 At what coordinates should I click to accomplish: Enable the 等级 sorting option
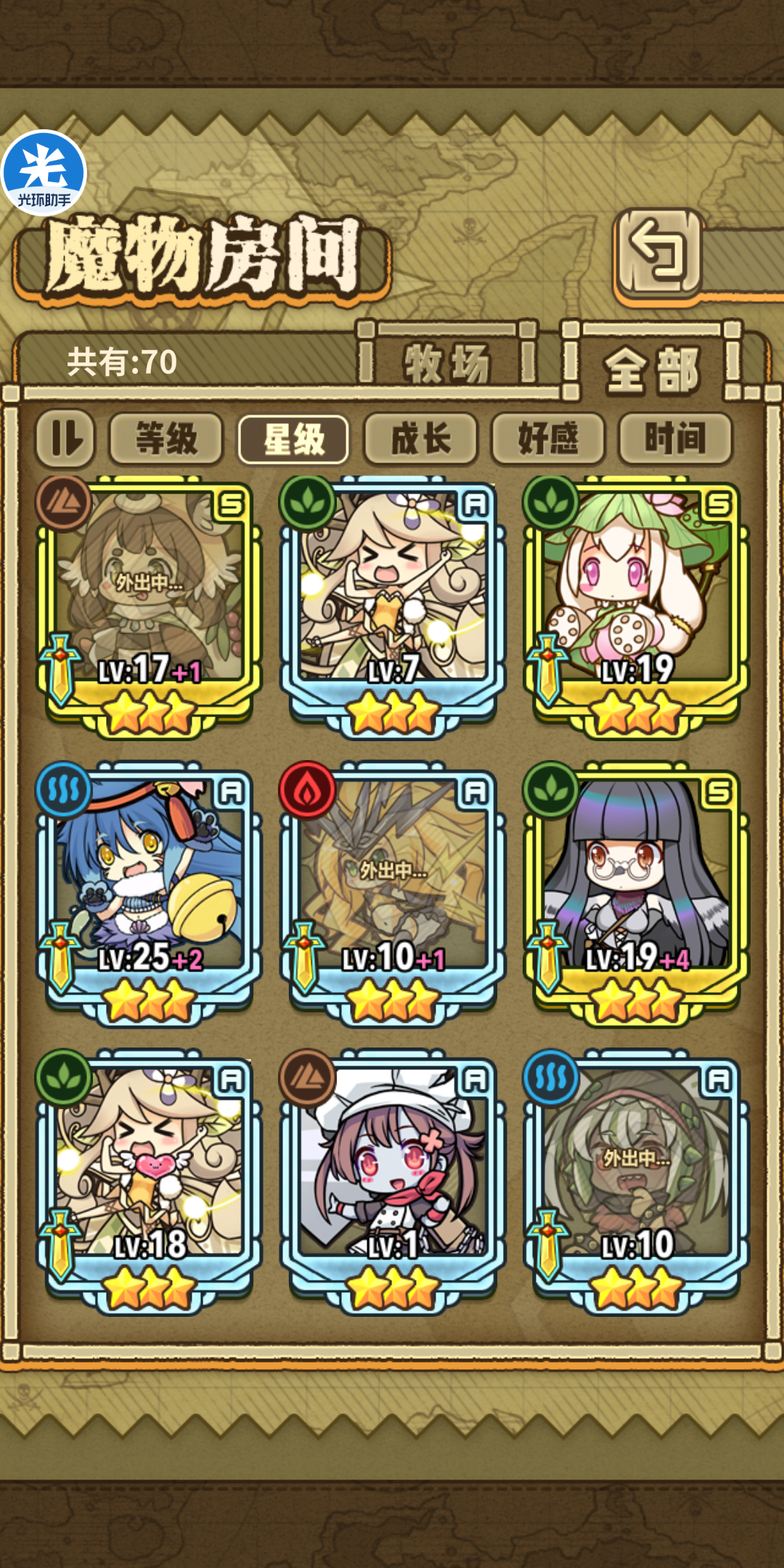coord(166,438)
